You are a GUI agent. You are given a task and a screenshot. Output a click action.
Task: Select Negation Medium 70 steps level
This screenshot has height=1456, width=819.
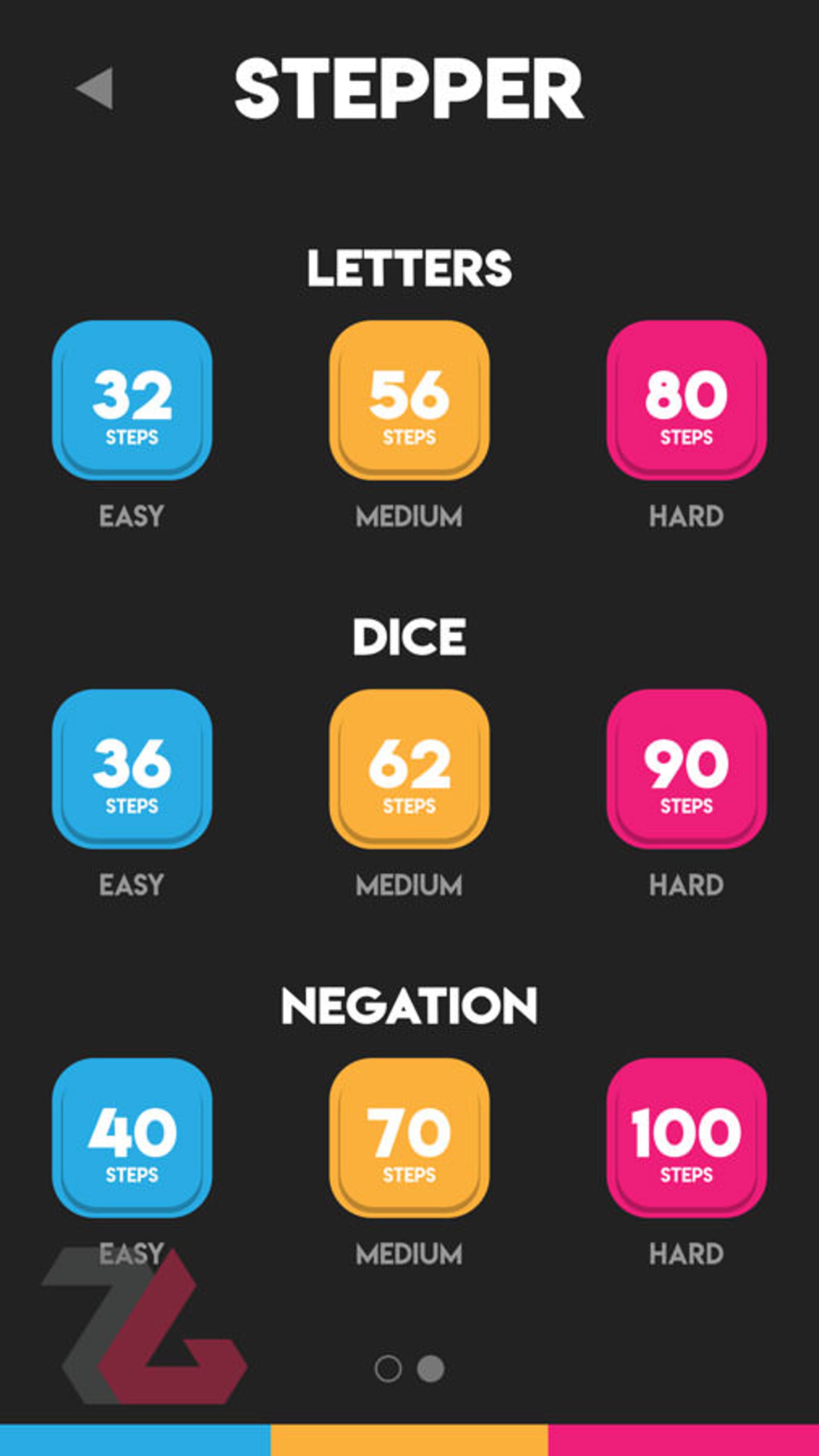[x=409, y=1137]
